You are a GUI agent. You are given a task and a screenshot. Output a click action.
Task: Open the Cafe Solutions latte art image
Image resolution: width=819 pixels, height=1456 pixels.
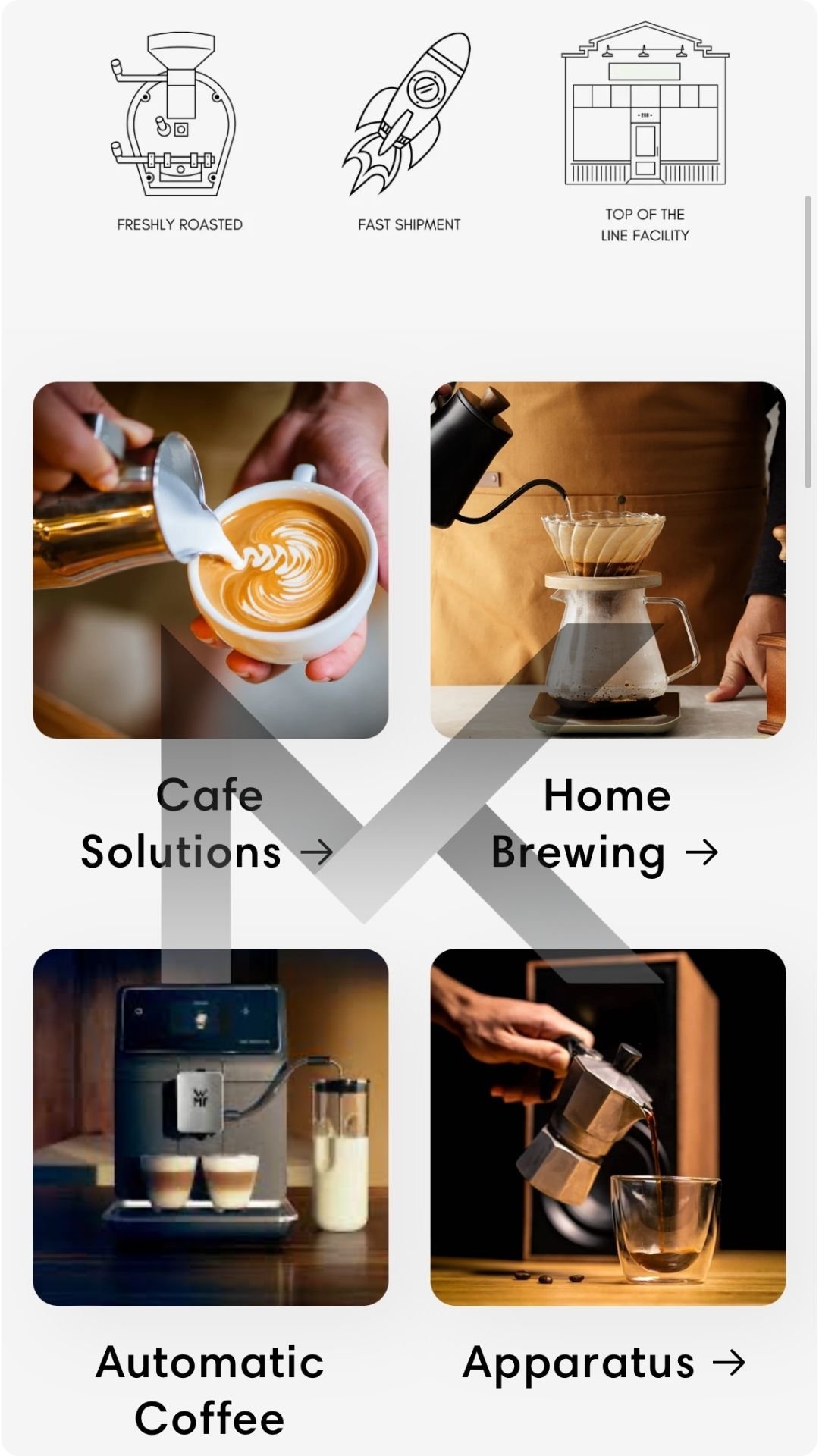pos(210,560)
